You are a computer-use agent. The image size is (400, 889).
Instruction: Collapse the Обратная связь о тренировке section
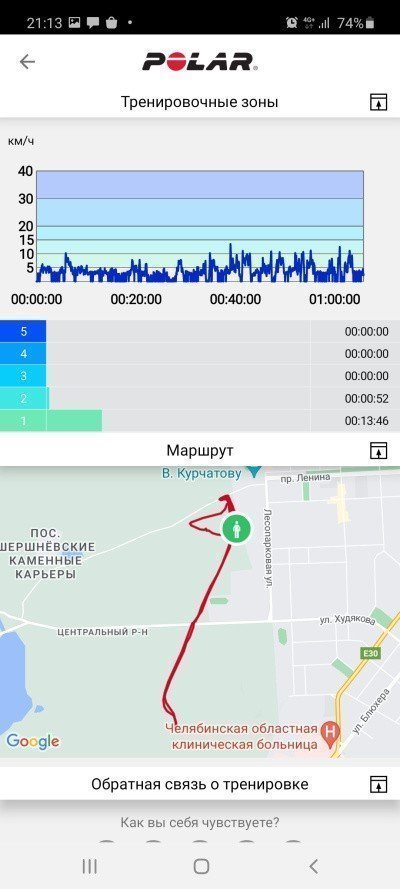point(378,784)
